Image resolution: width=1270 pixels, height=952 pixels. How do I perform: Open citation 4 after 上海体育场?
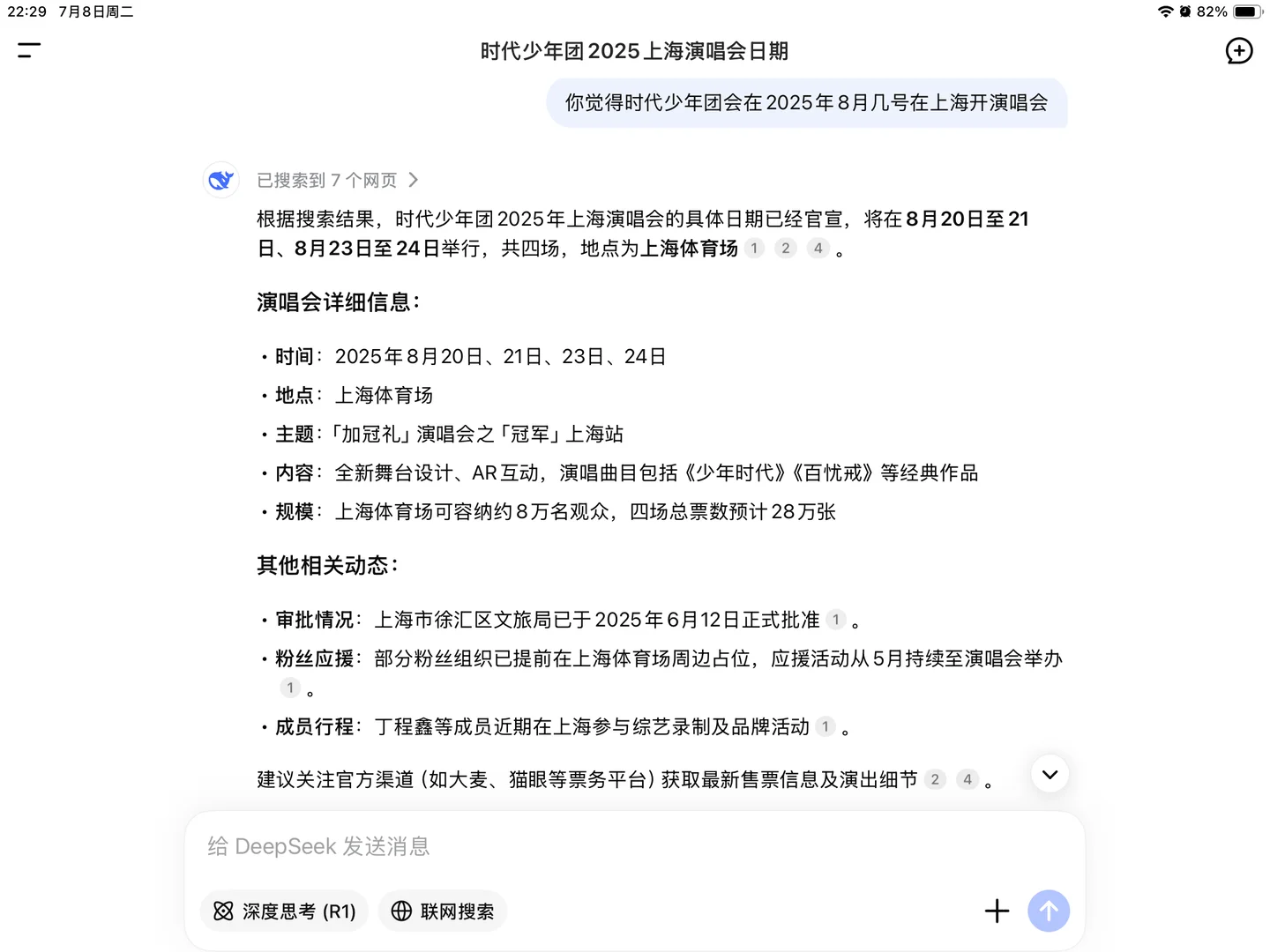coord(818,249)
